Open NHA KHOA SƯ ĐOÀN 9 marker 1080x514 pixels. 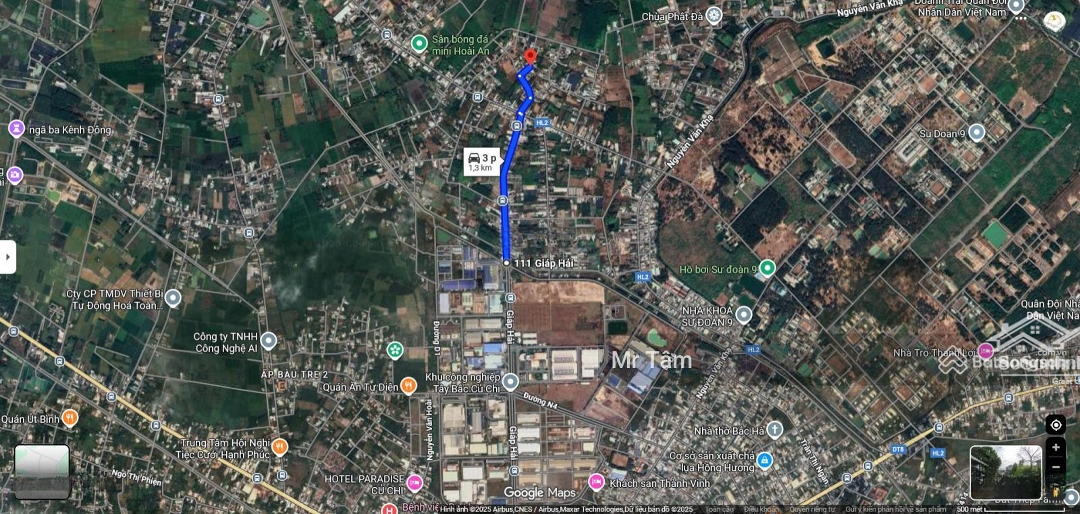tap(744, 315)
